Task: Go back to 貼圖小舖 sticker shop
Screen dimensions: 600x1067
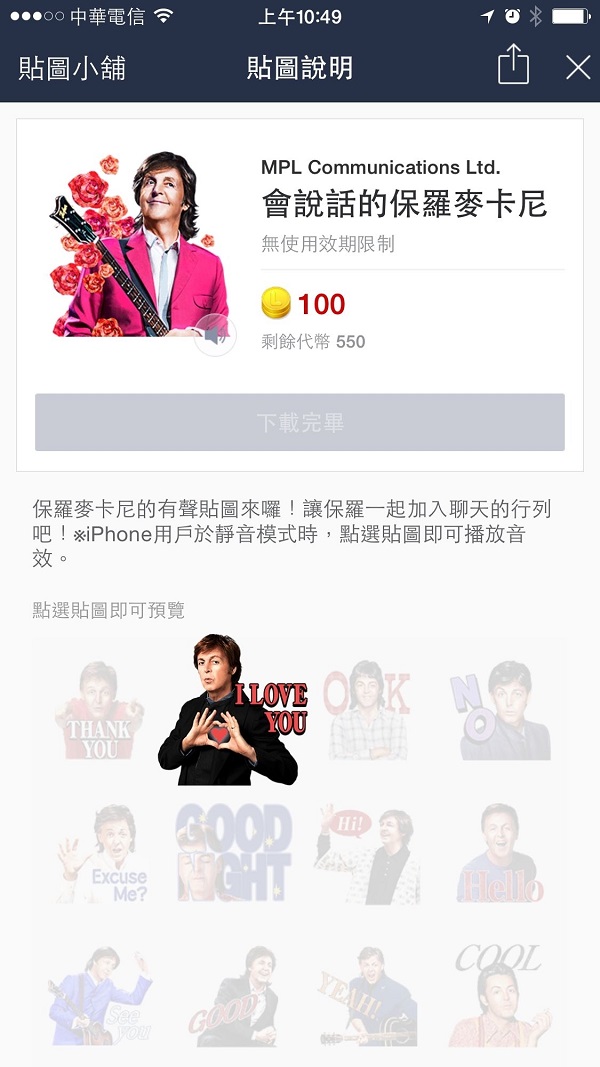Action: point(72,68)
